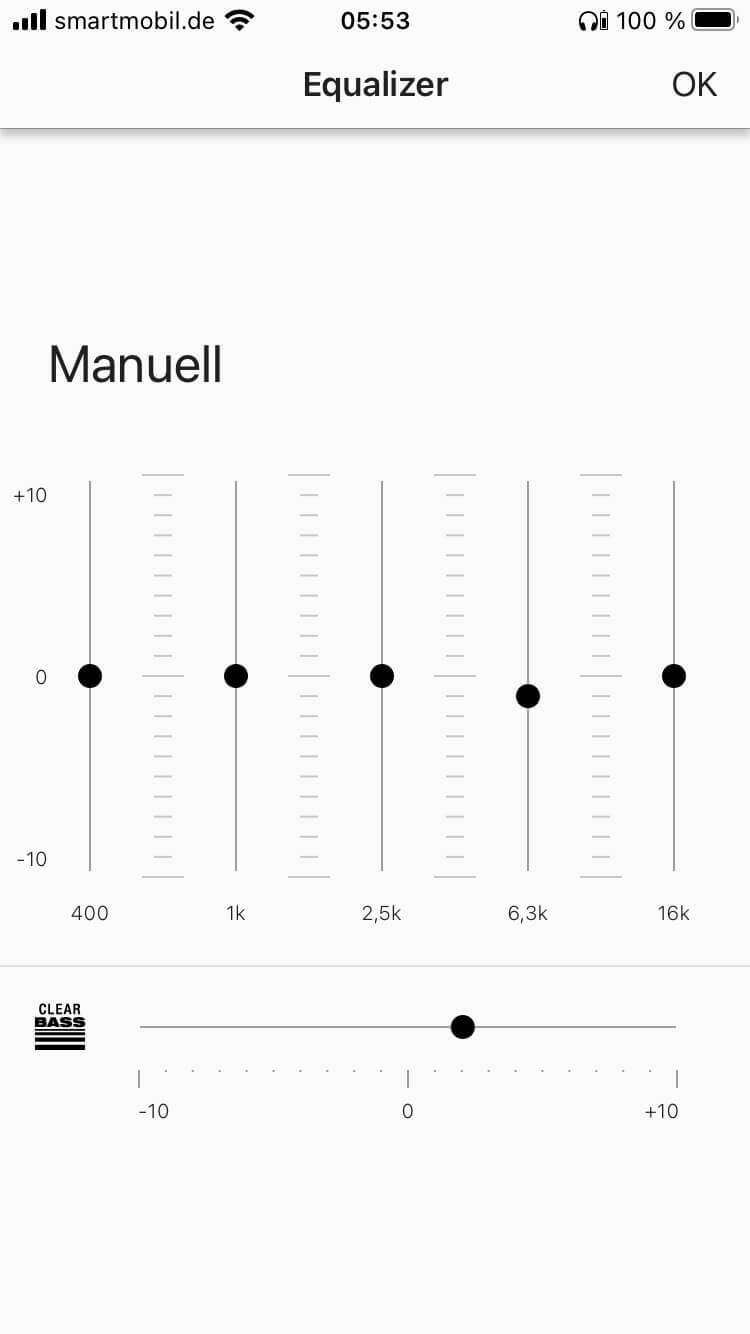Tap the 16k band slider handle
The image size is (750, 1334).
[x=674, y=676]
